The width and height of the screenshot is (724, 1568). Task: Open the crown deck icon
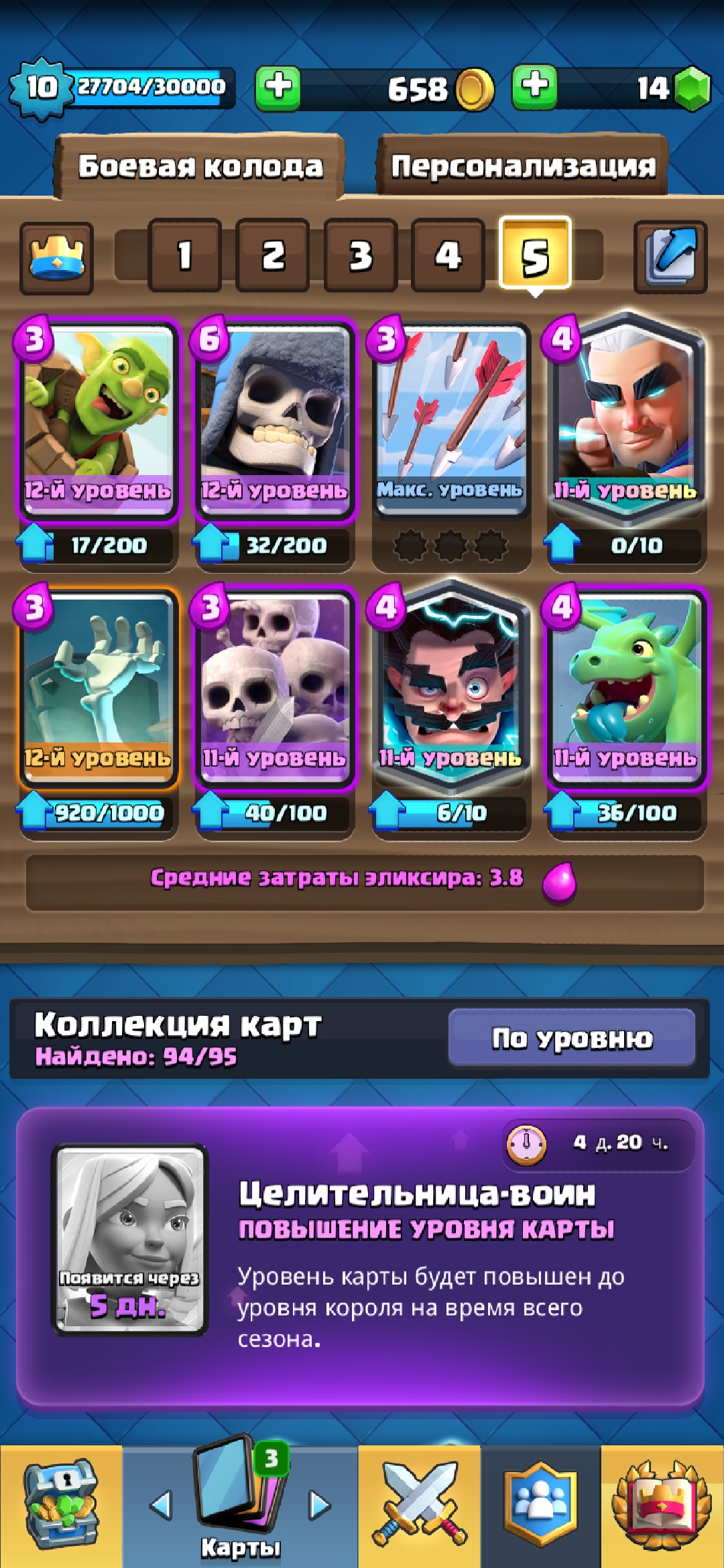pos(56,258)
